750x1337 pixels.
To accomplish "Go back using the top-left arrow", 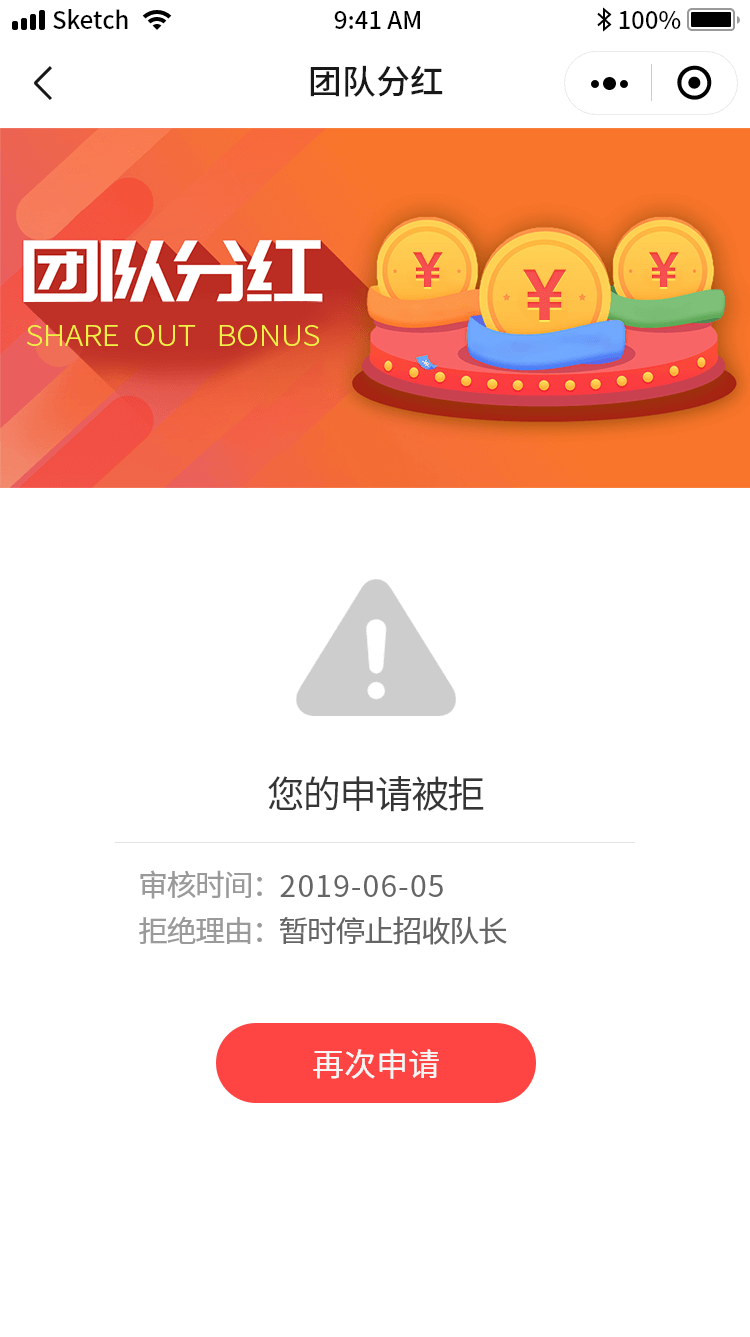I will 43,83.
